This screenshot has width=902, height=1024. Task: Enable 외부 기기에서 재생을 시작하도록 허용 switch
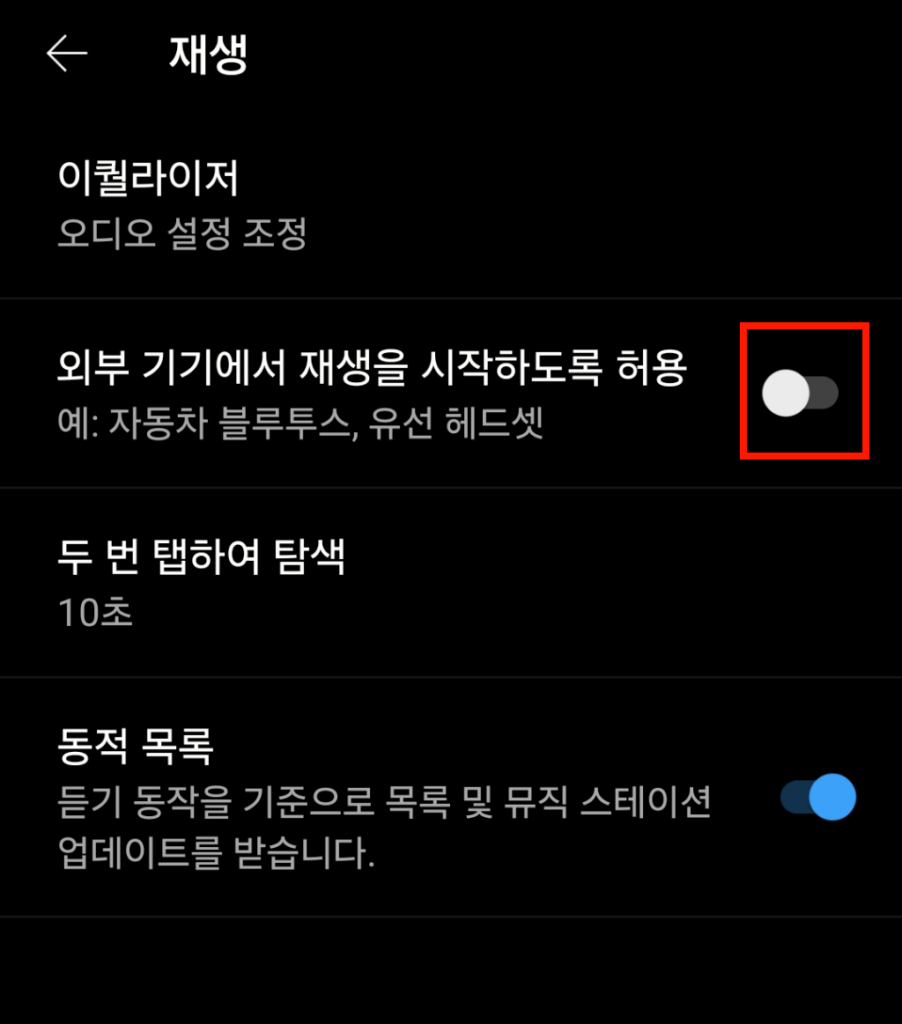tap(800, 393)
